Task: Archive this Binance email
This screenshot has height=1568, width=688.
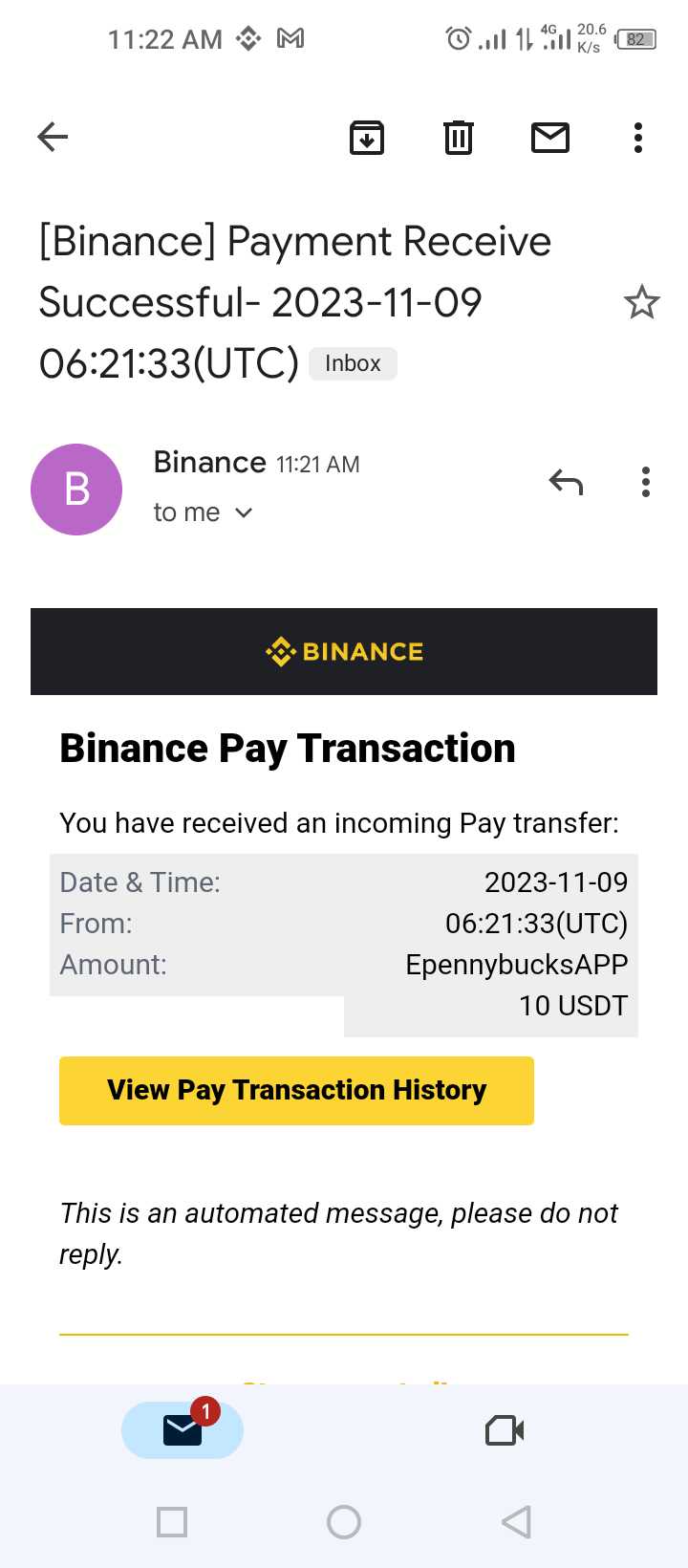Action: pos(367,138)
